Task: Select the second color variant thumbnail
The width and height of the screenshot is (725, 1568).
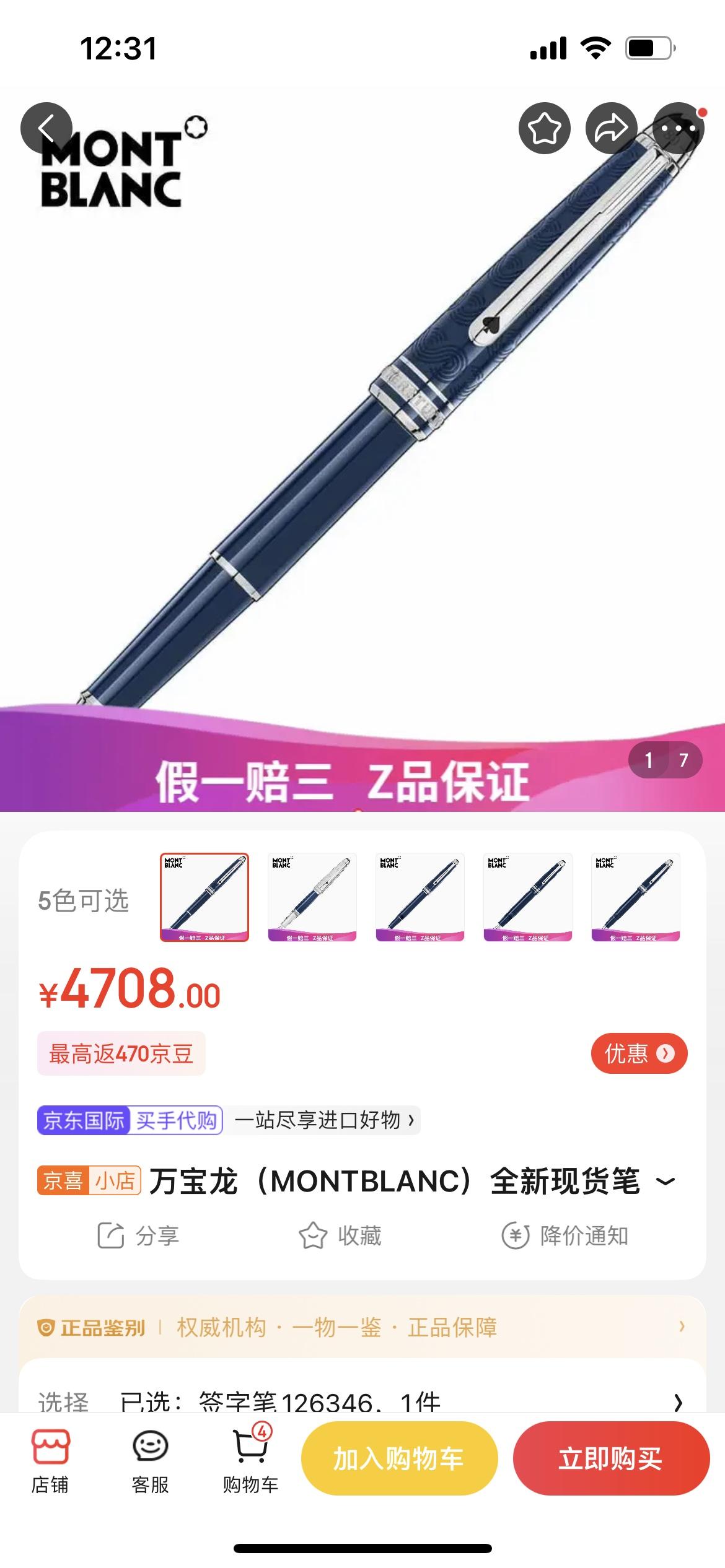Action: point(312,897)
